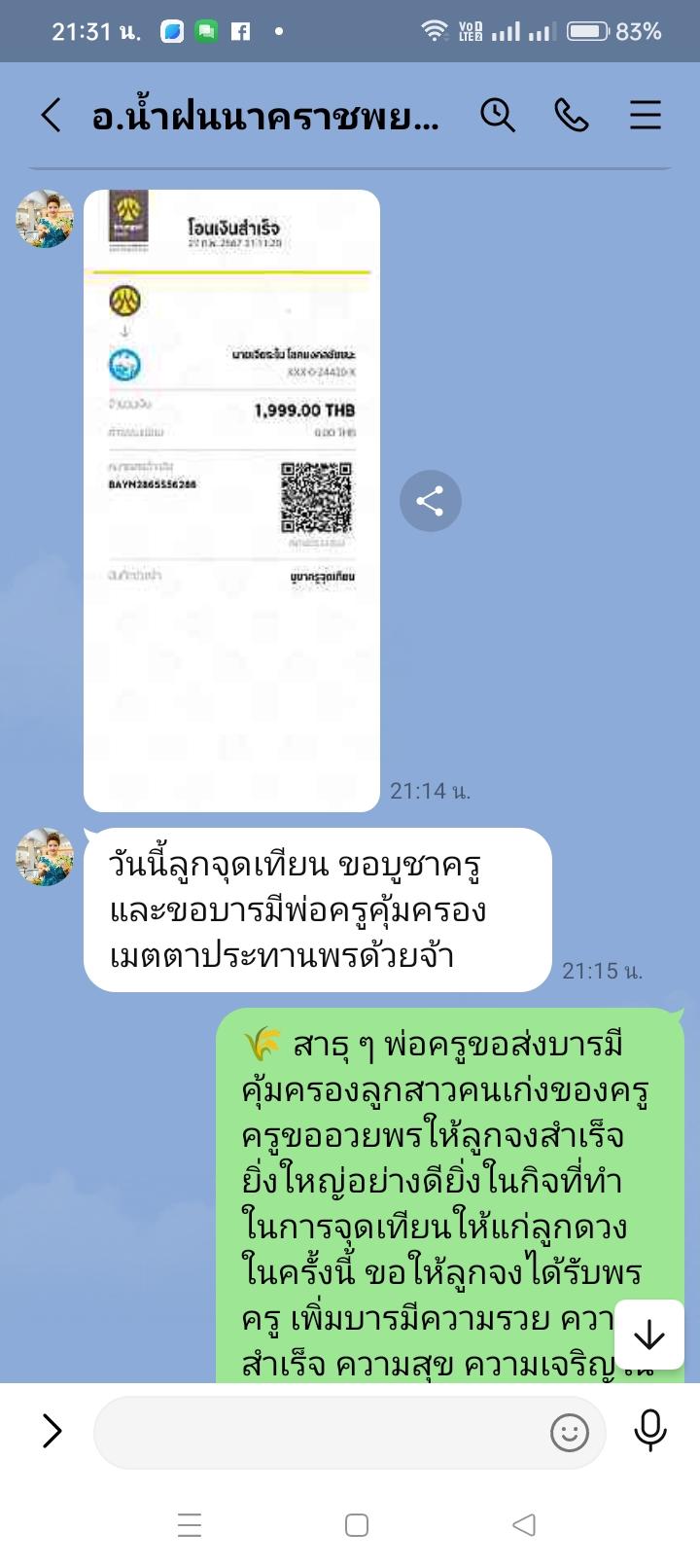
Task: Open the emoji and sticker picker
Action: pyautogui.click(x=569, y=1432)
